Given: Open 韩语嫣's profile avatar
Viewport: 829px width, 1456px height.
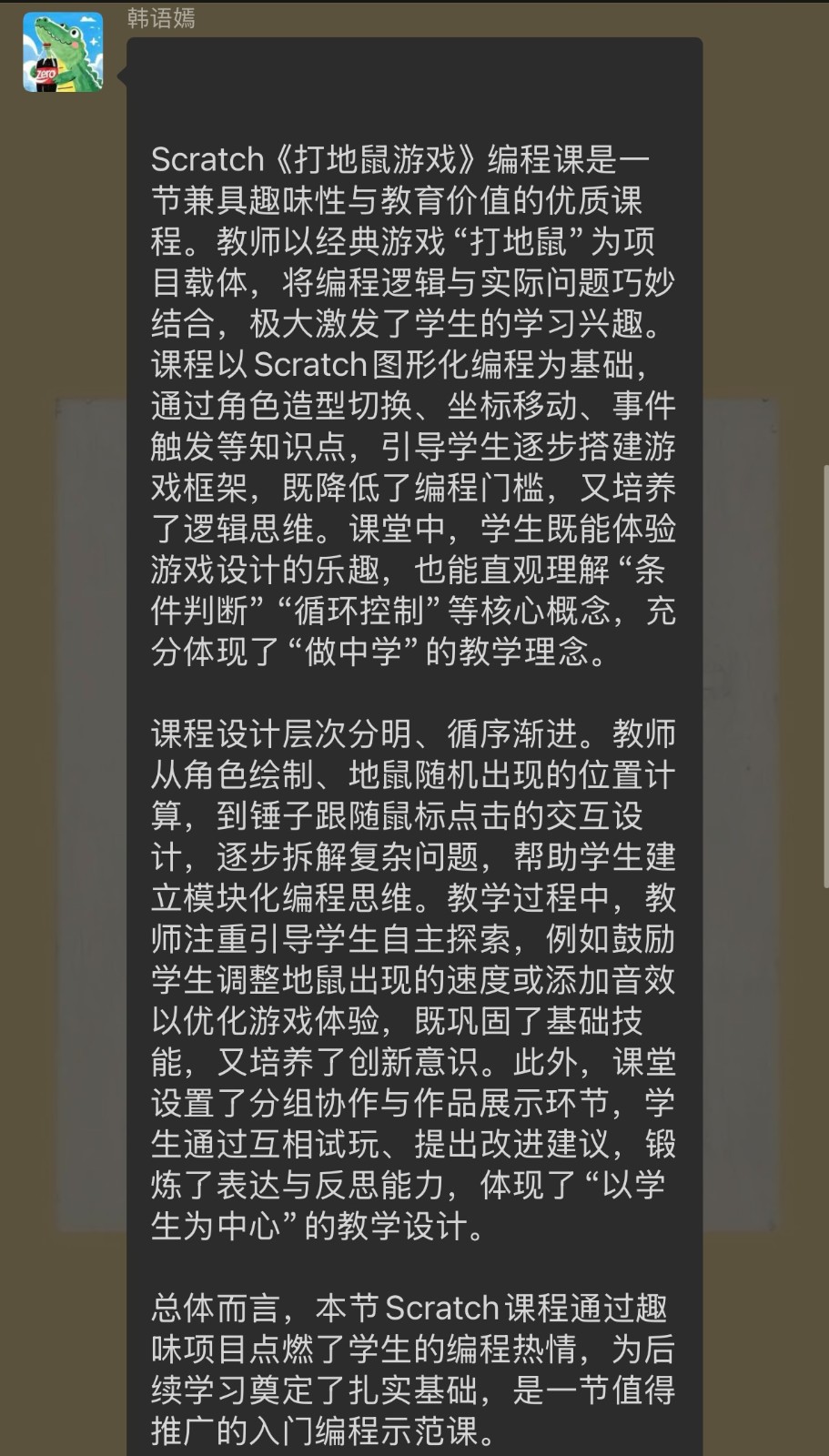Looking at the screenshot, I should (63, 52).
